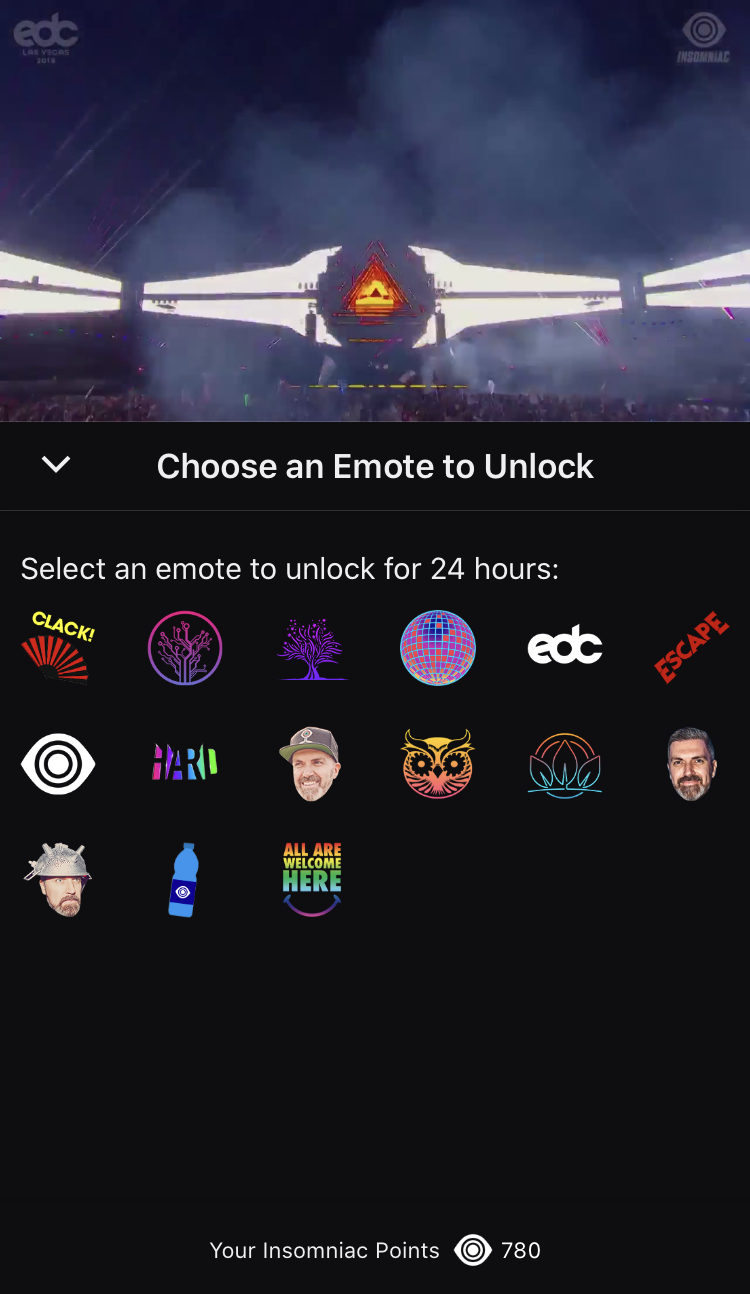
Task: Choose the purple tree emote
Action: pyautogui.click(x=312, y=648)
